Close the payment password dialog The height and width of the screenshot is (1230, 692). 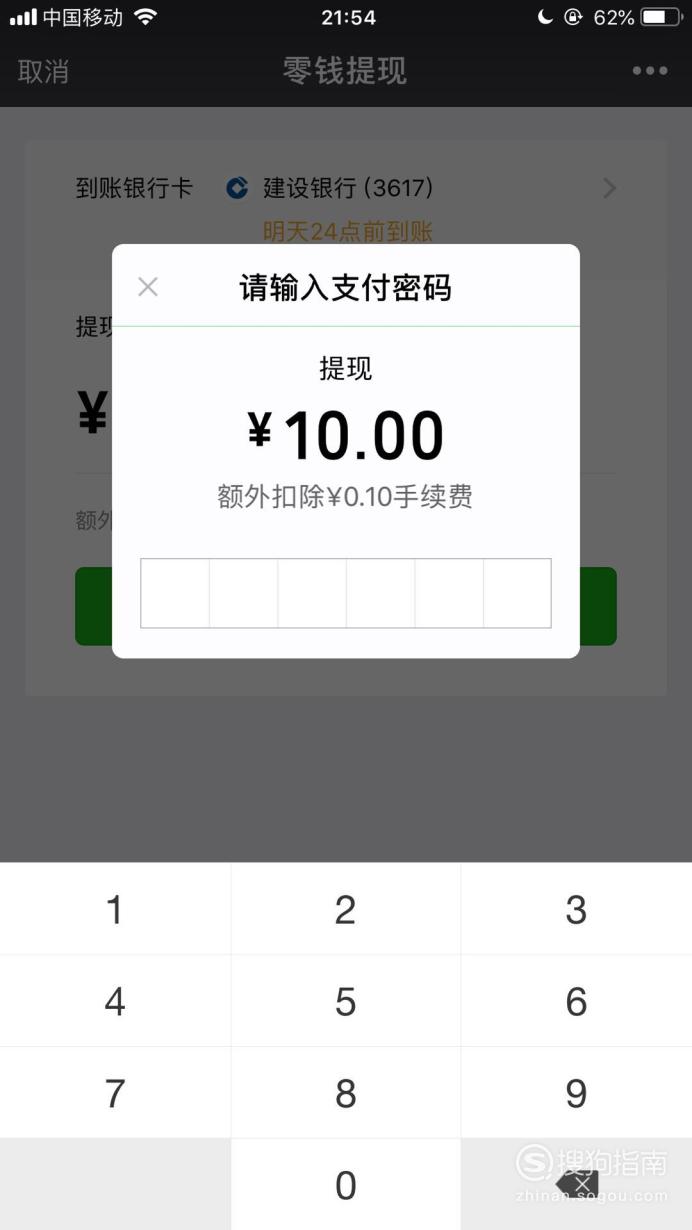(148, 288)
